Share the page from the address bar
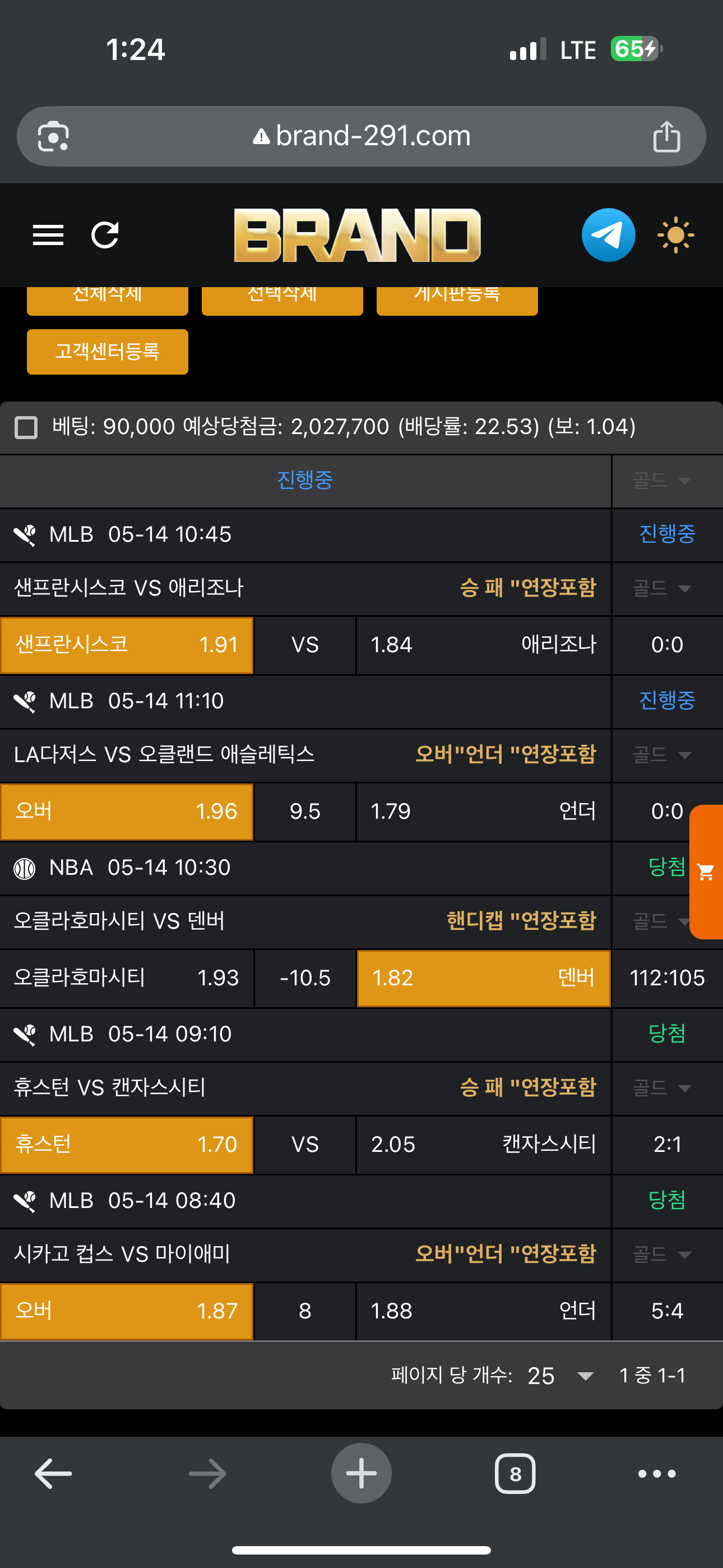The image size is (723, 1568). 666,136
